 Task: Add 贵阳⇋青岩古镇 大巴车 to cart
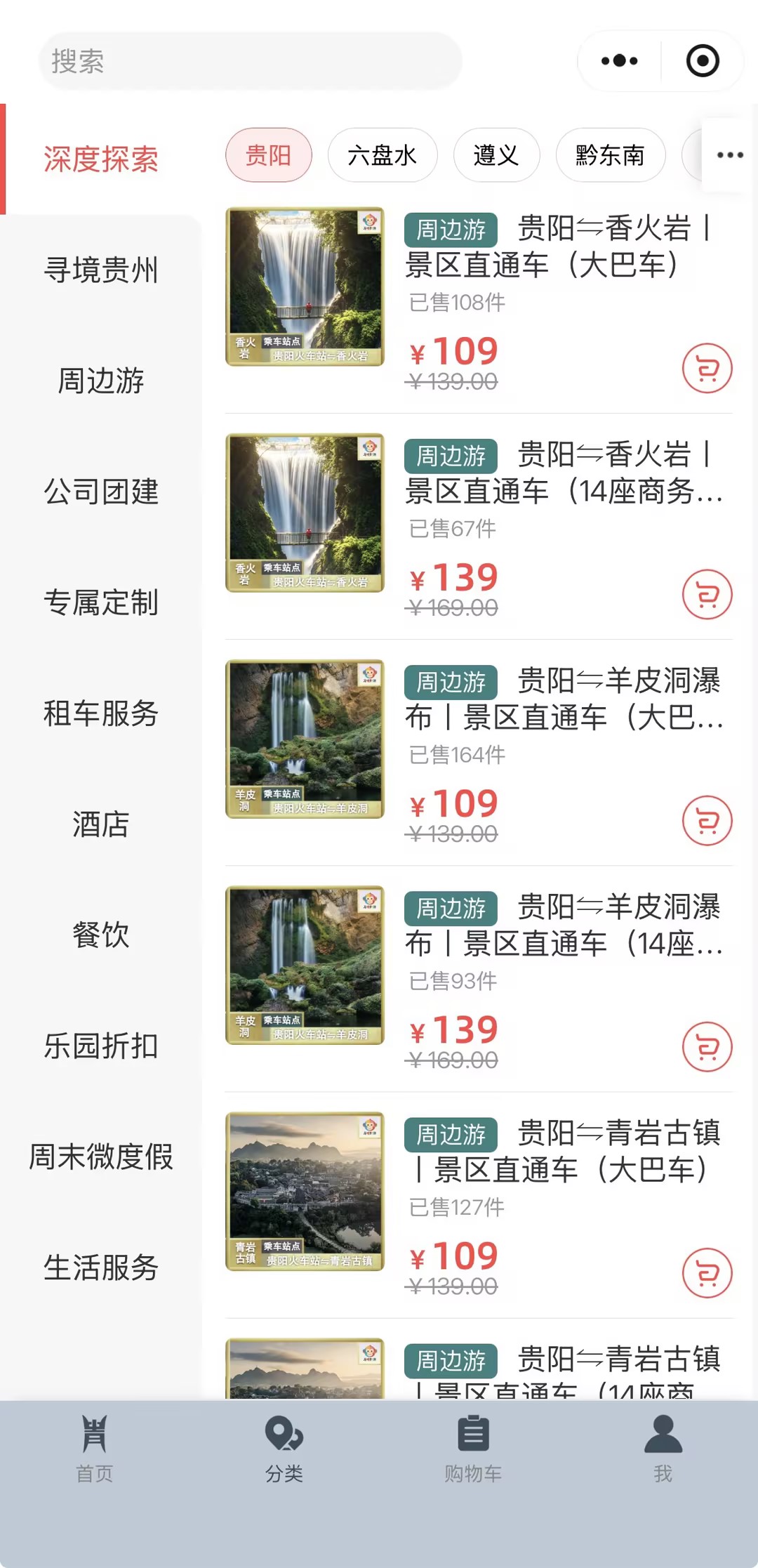[707, 1272]
